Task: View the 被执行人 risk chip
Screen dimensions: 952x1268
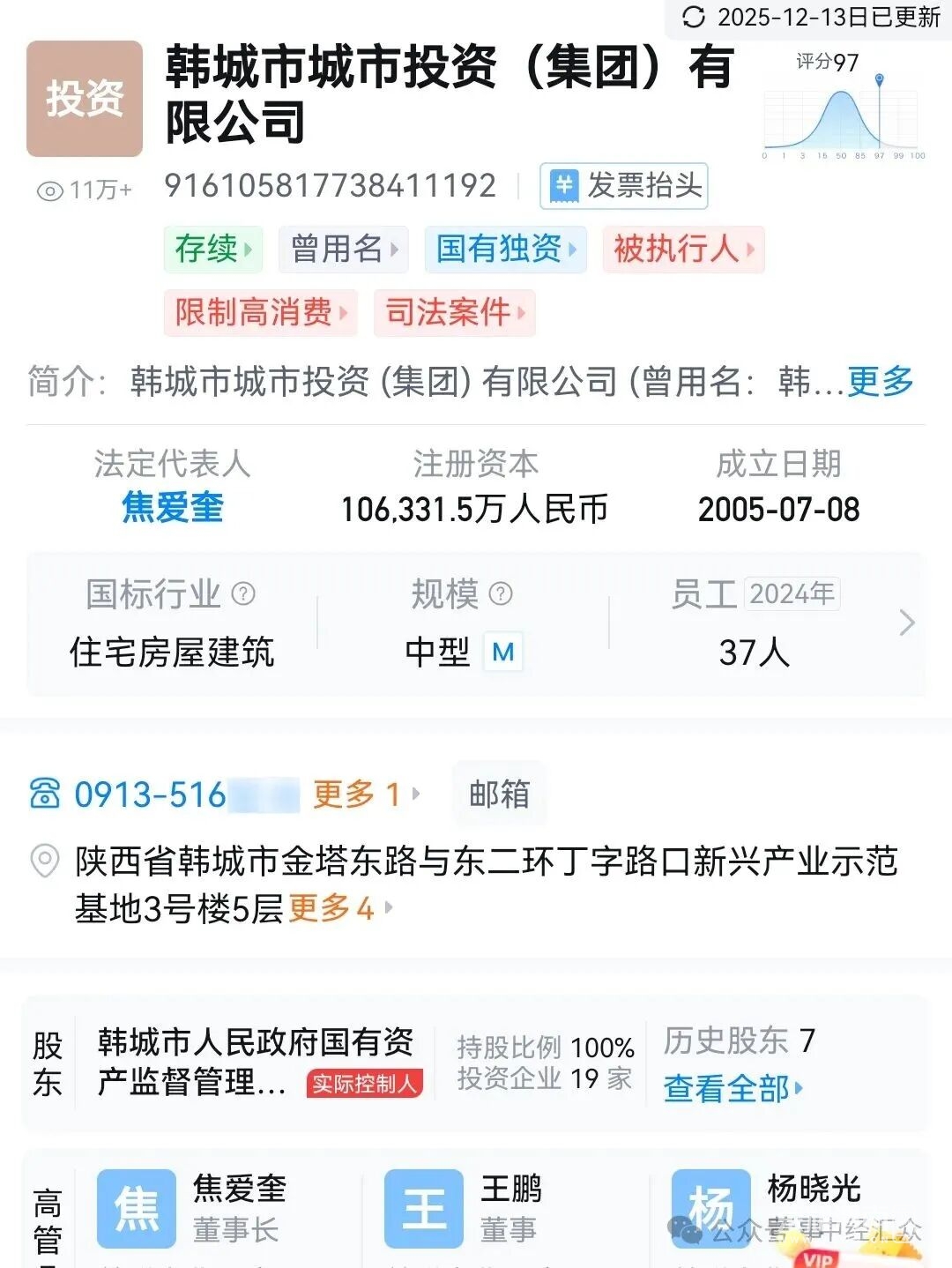Action: [683, 249]
